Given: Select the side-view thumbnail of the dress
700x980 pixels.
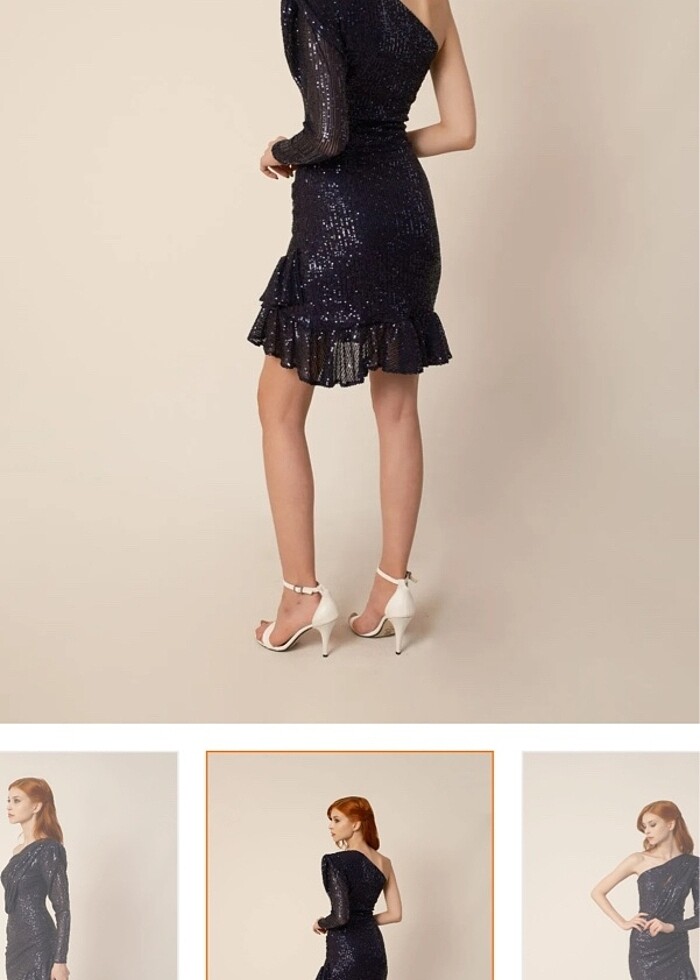Looking at the screenshot, I should coord(88,866).
